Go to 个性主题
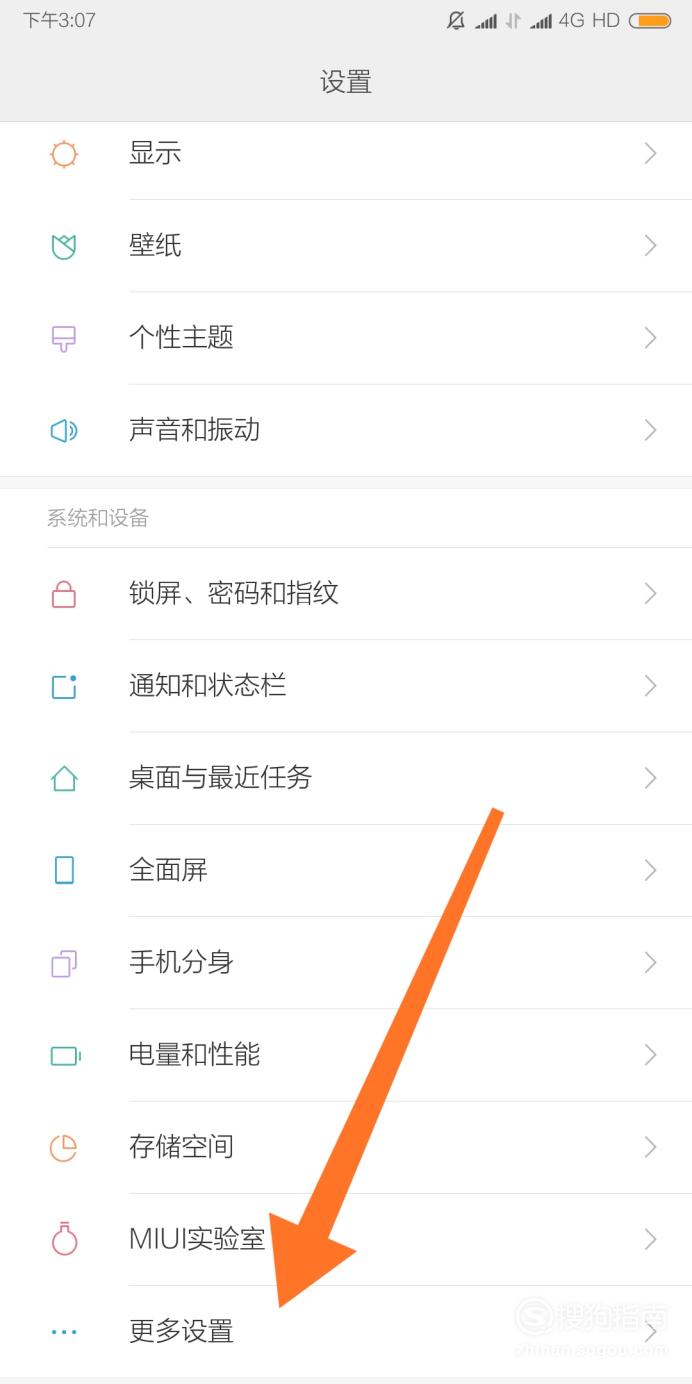Viewport: 692px width, 1384px height. point(346,338)
